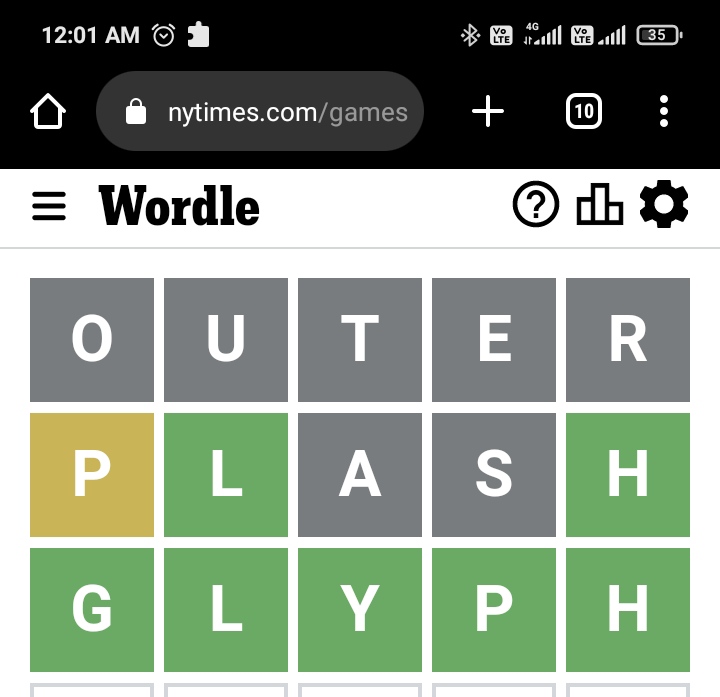The image size is (720, 697).
Task: Open Wordle settings gear
Action: (x=664, y=205)
